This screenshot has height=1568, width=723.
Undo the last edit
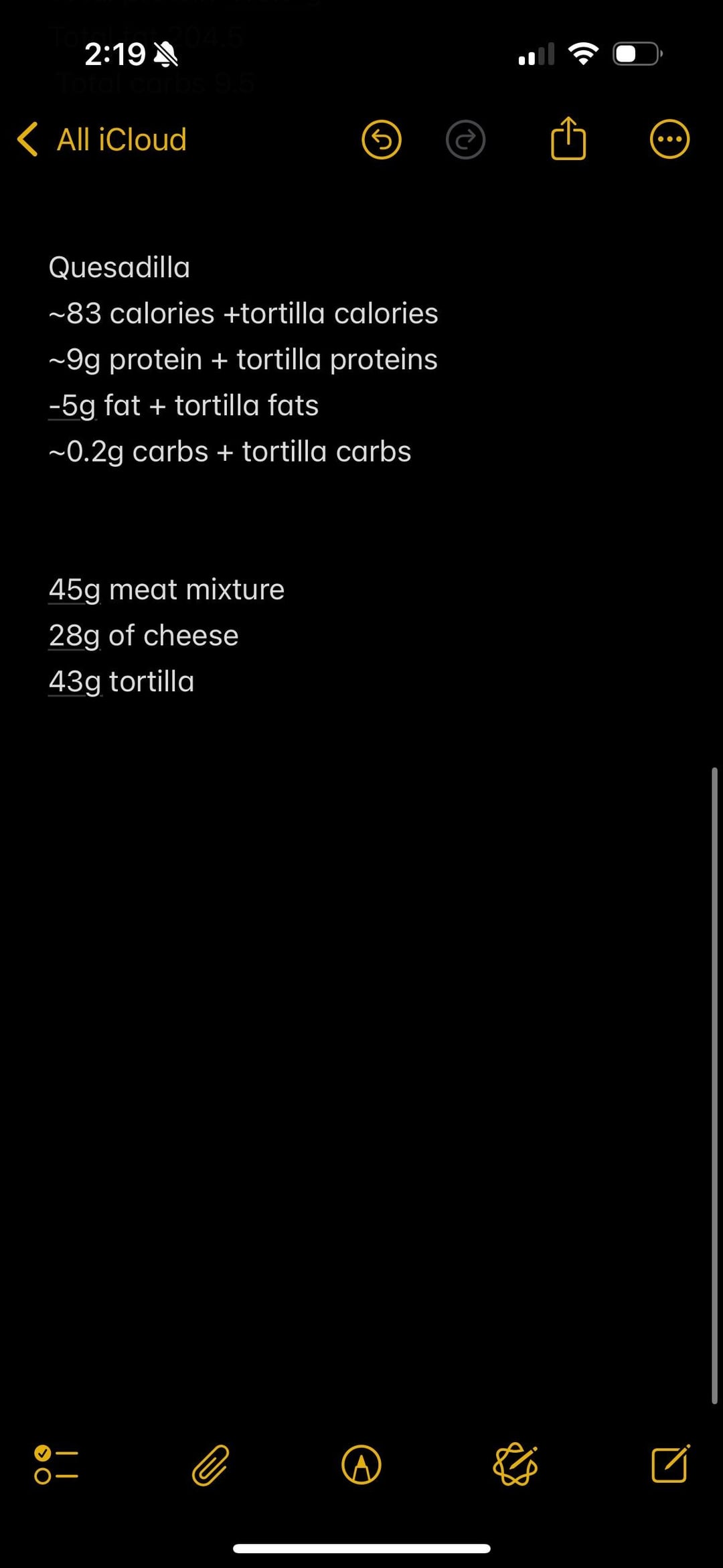click(x=382, y=140)
